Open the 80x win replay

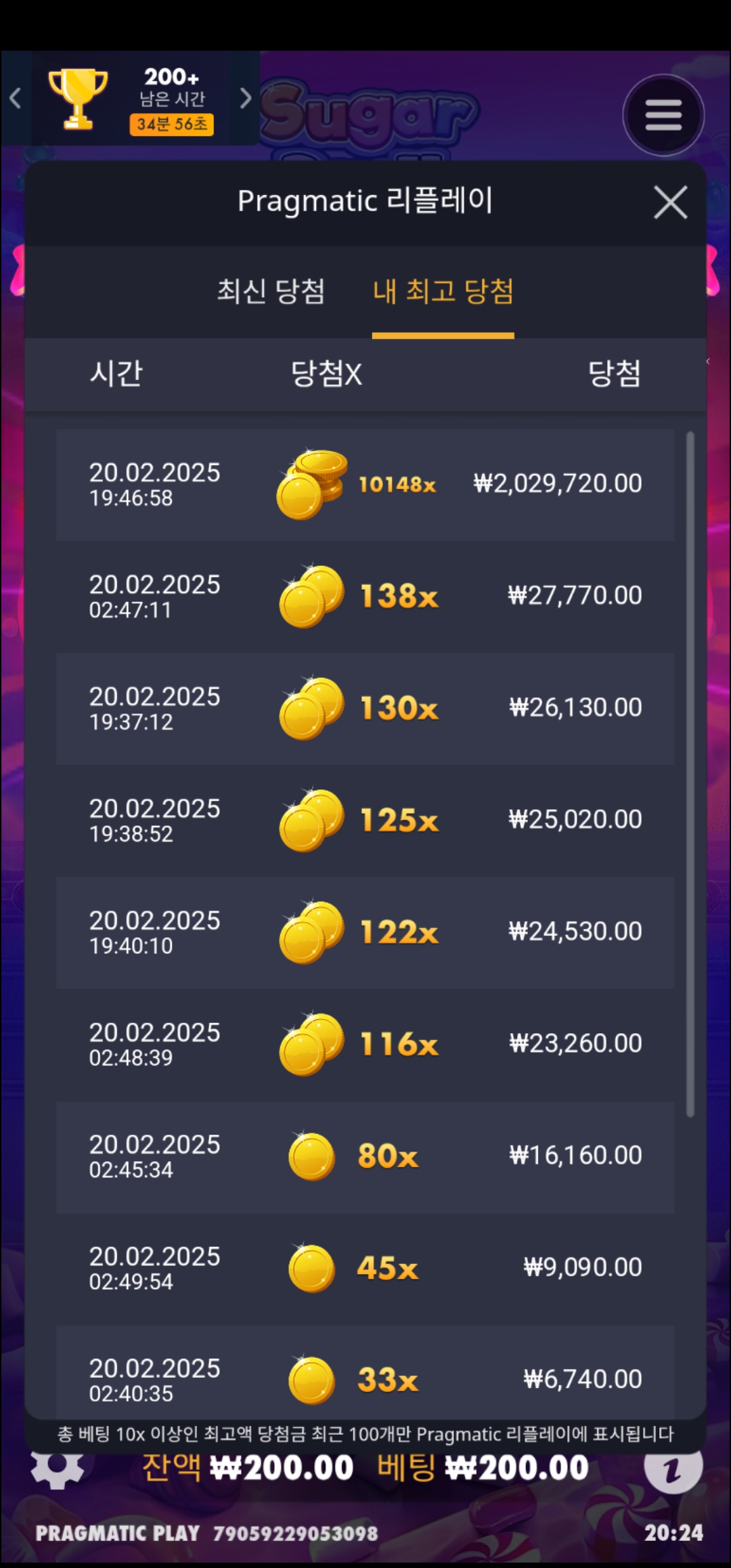click(365, 1156)
